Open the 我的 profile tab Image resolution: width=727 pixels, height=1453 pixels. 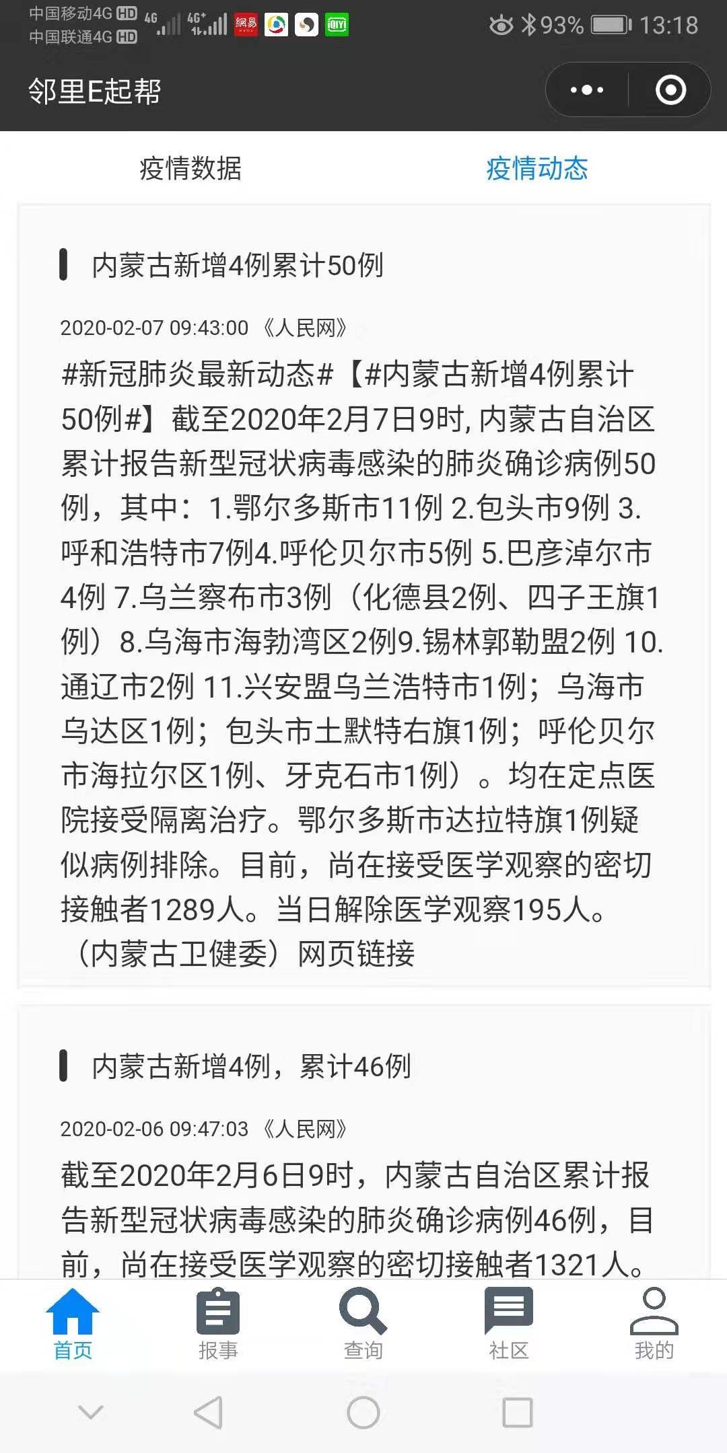[x=654, y=1324]
